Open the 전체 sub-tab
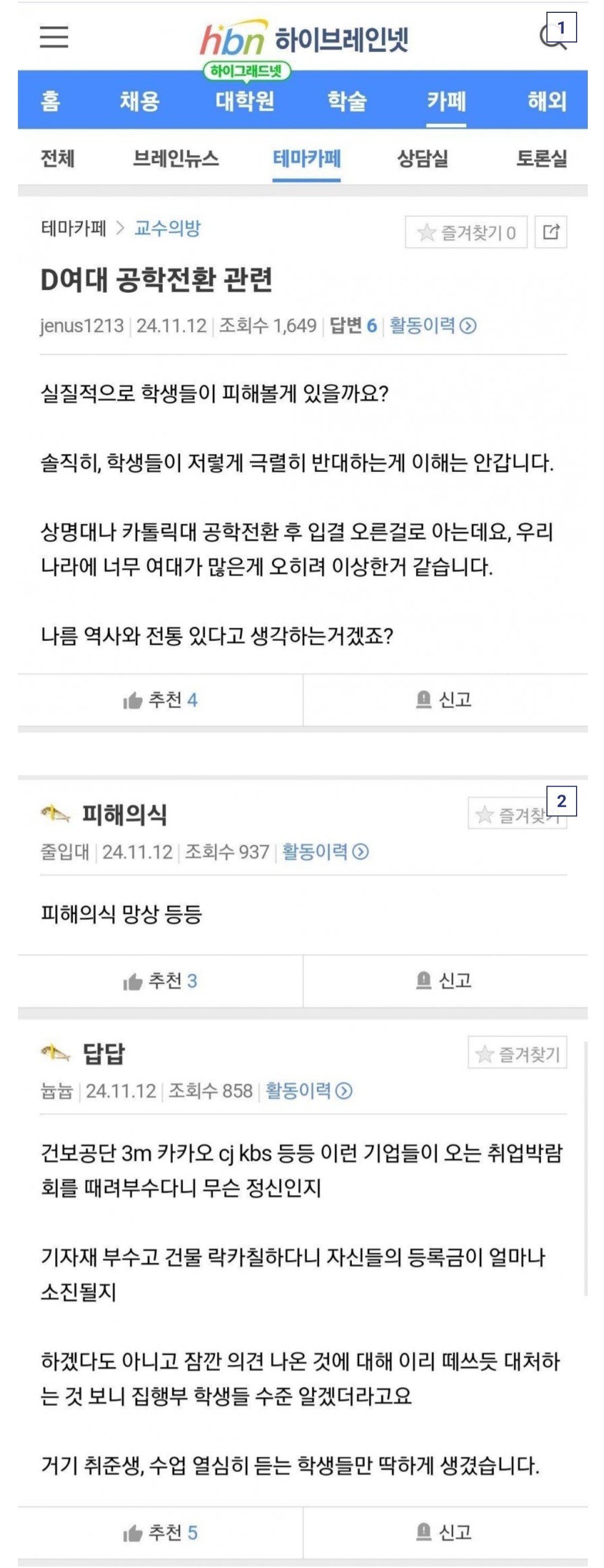The image size is (604, 1568). click(57, 159)
